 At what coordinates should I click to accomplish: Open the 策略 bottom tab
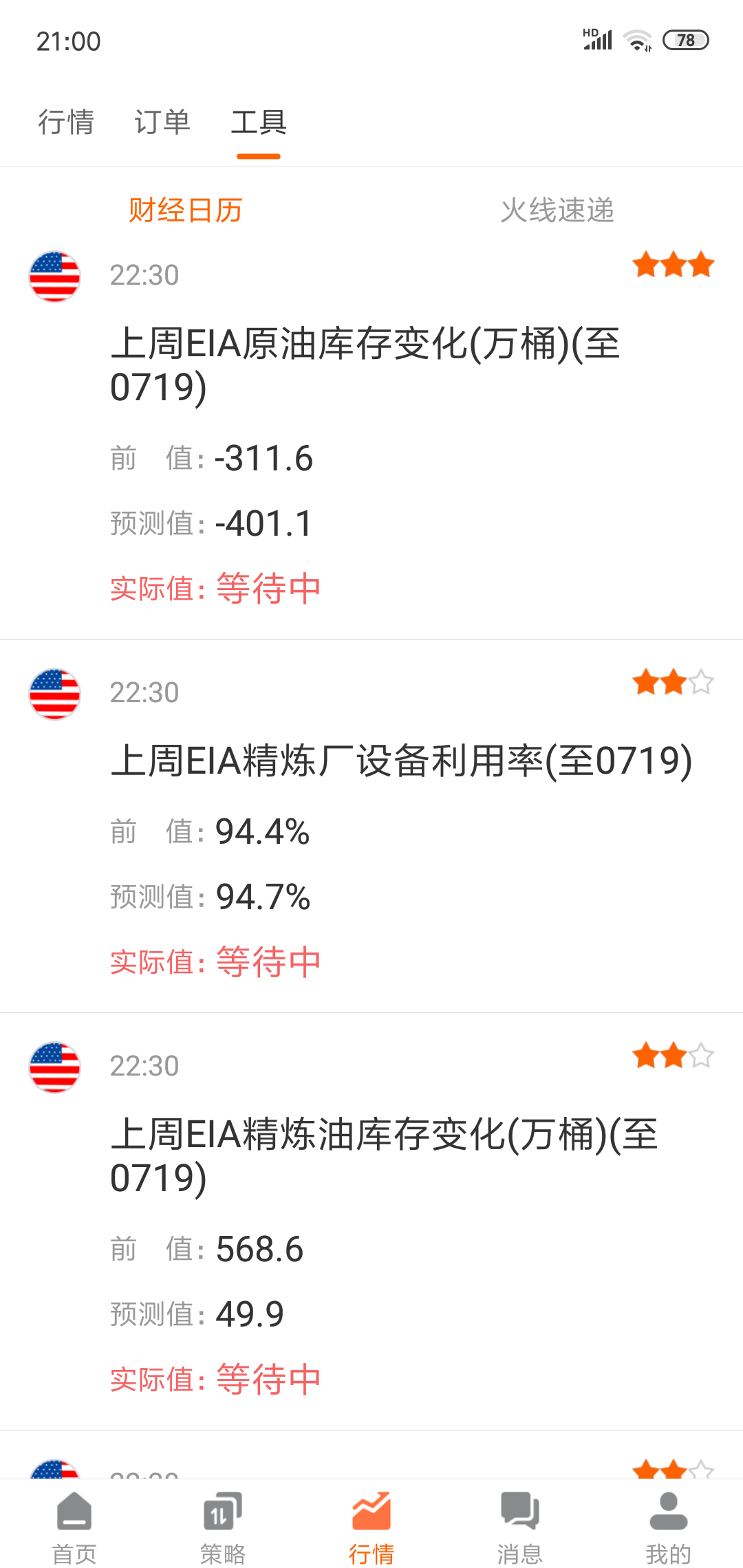(x=223, y=1523)
